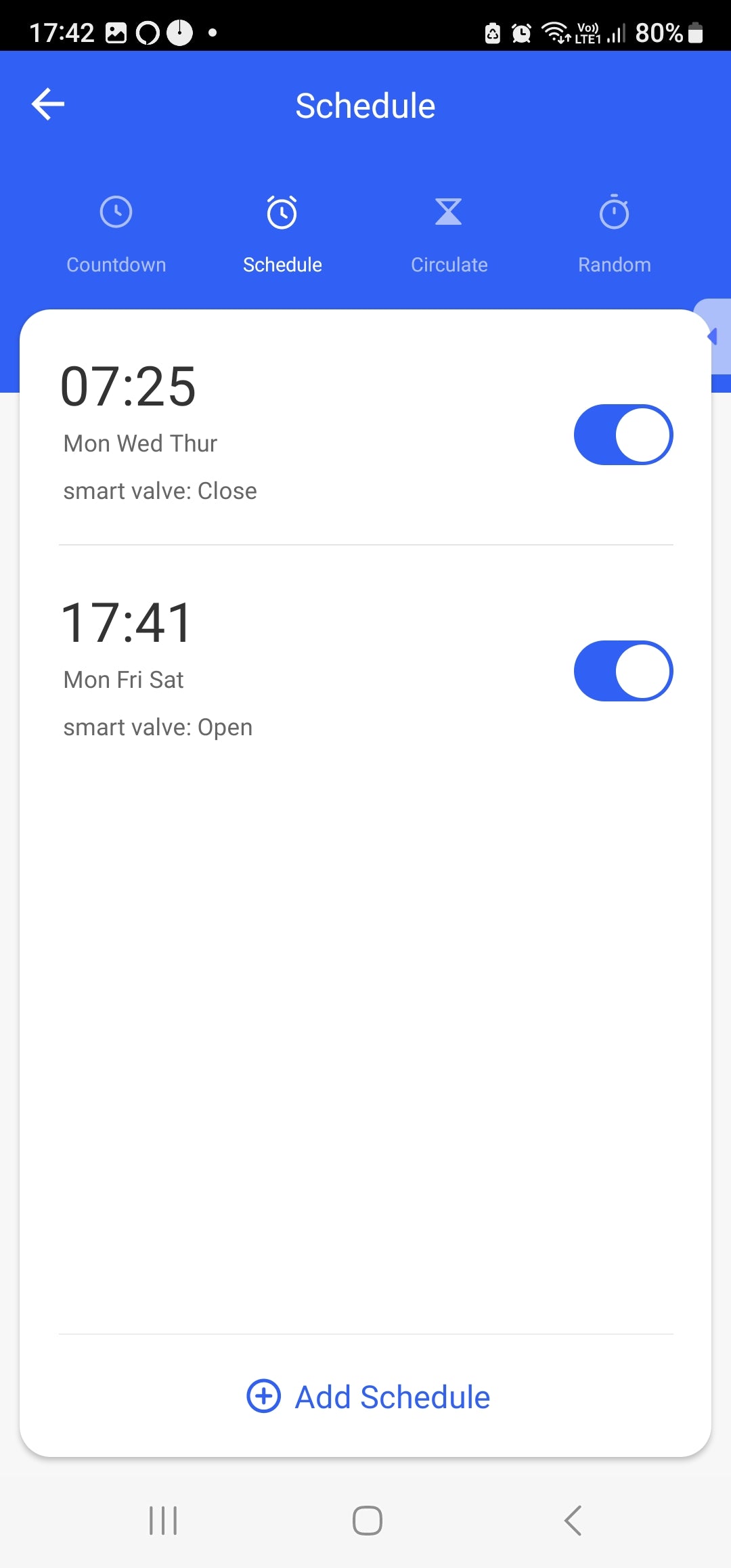Tap Add Schedule
Screen dimensions: 731x1568
(368, 1397)
